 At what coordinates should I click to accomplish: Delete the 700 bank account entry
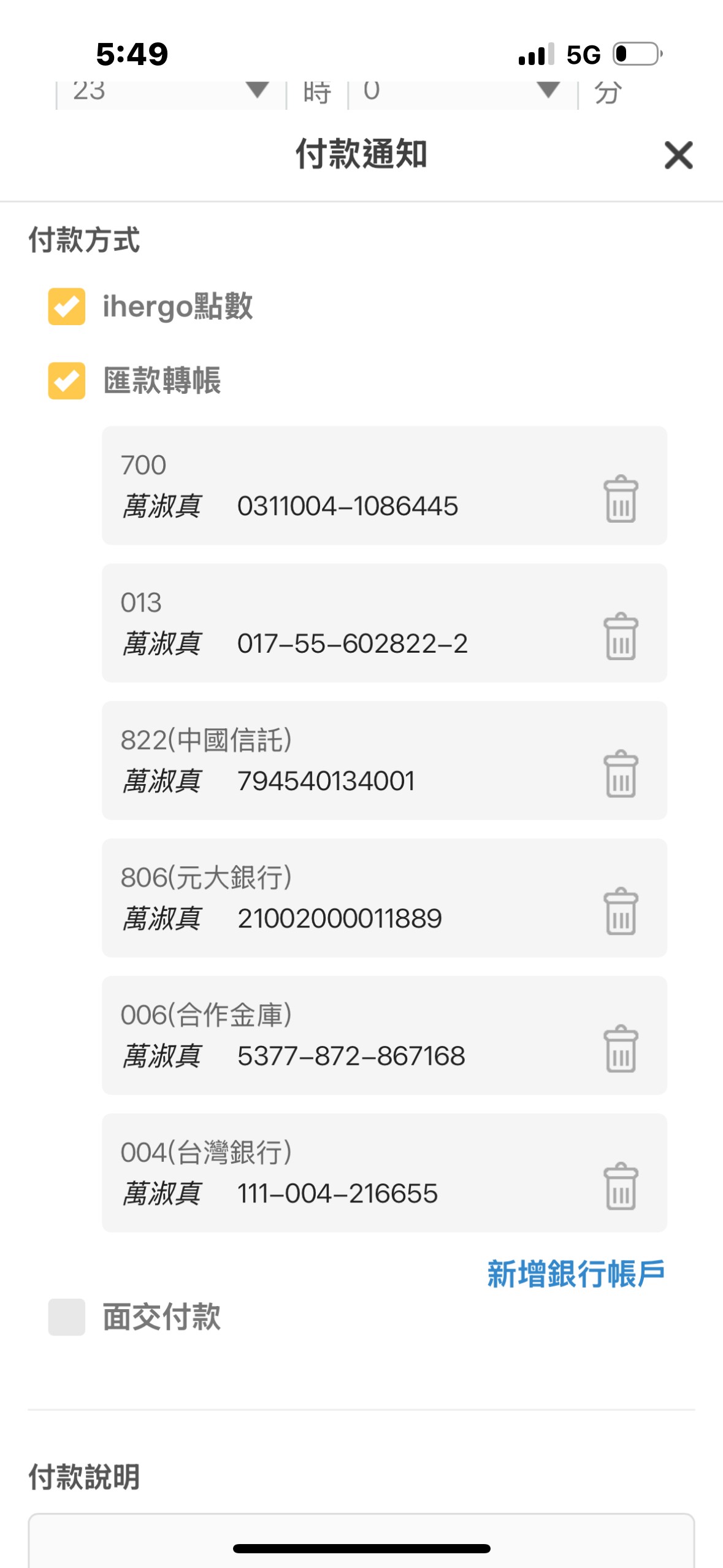[621, 499]
